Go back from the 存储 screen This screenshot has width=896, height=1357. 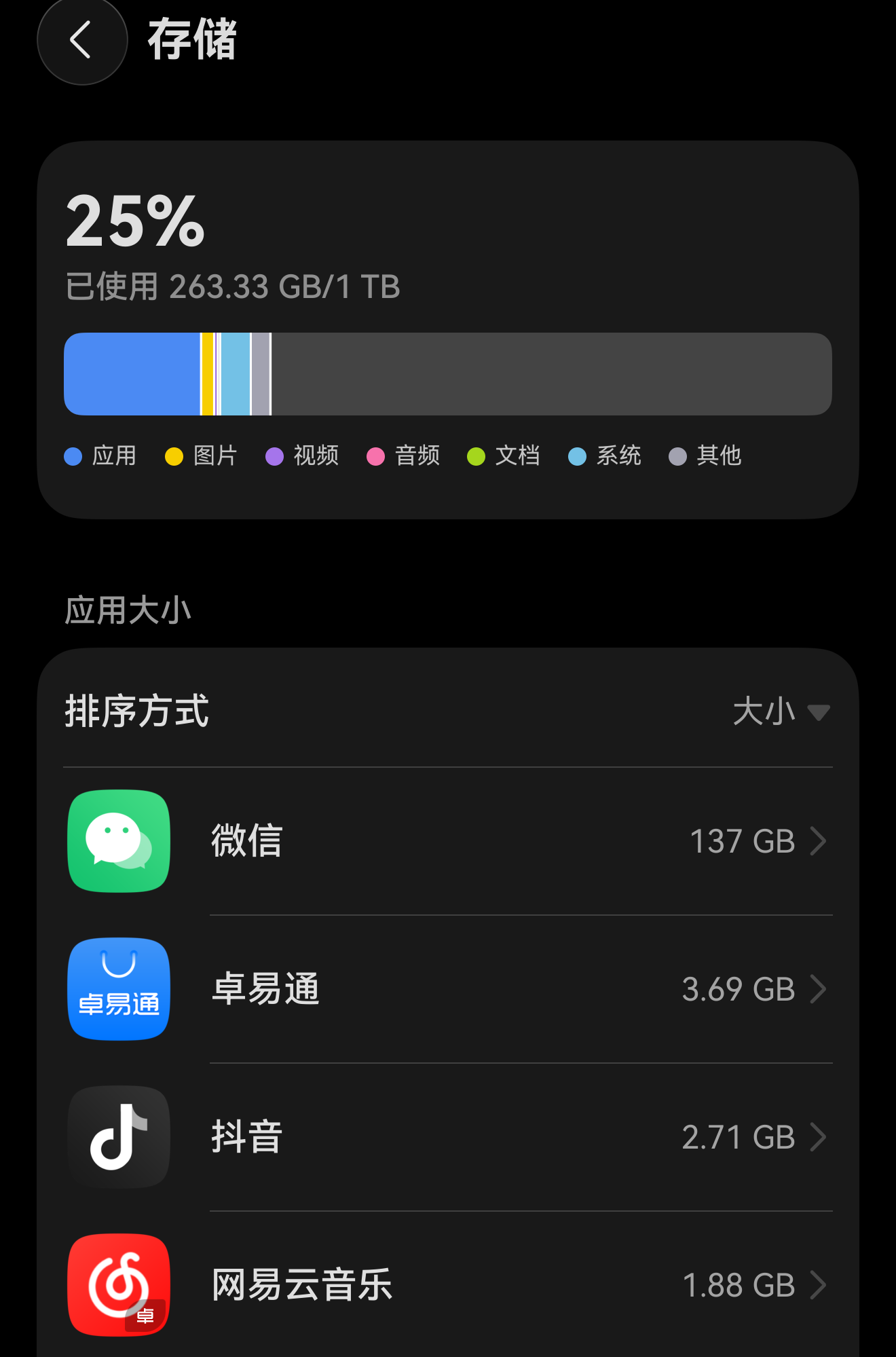pyautogui.click(x=82, y=40)
